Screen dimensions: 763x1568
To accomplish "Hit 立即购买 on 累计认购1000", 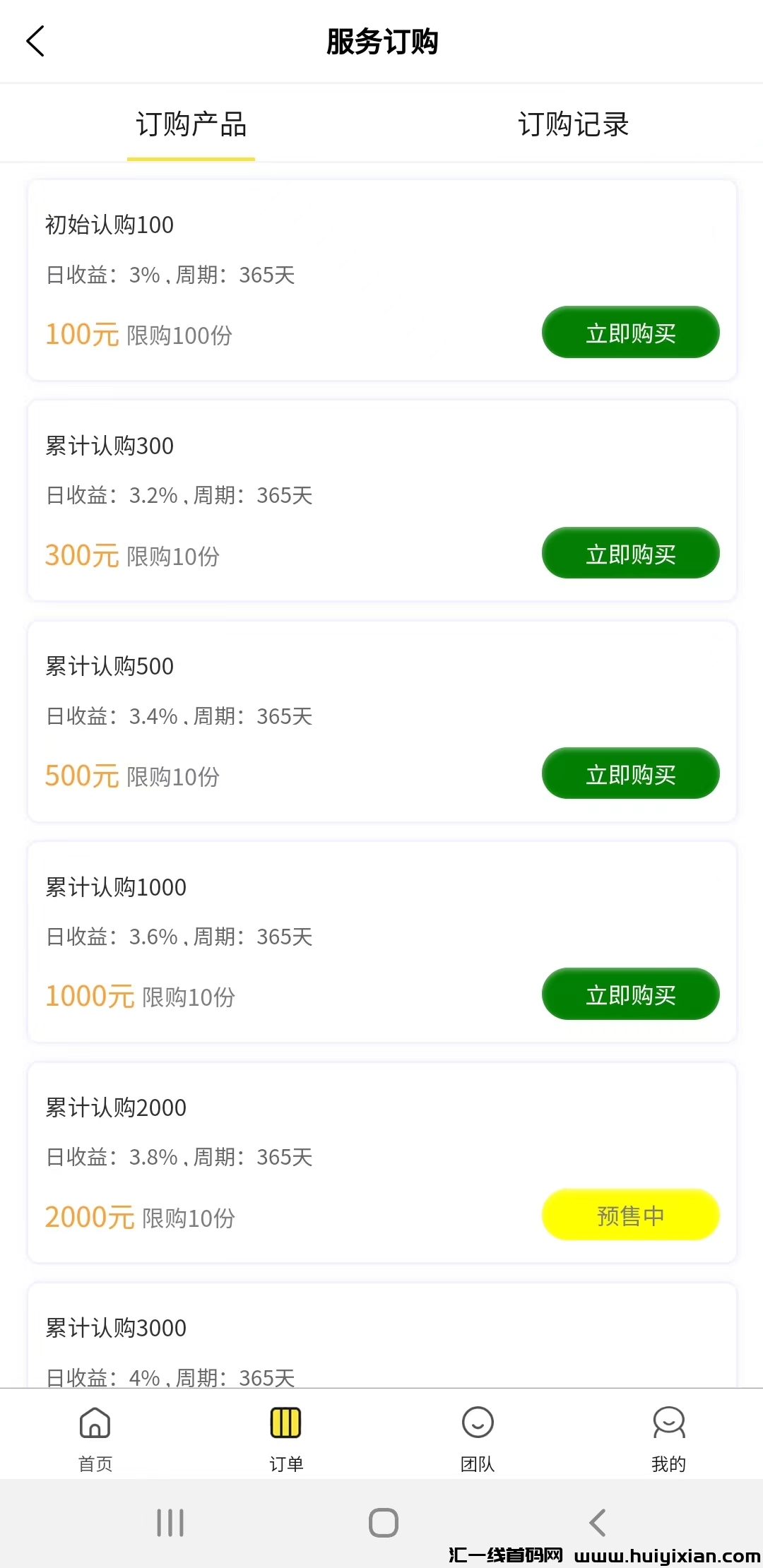I will [x=630, y=994].
